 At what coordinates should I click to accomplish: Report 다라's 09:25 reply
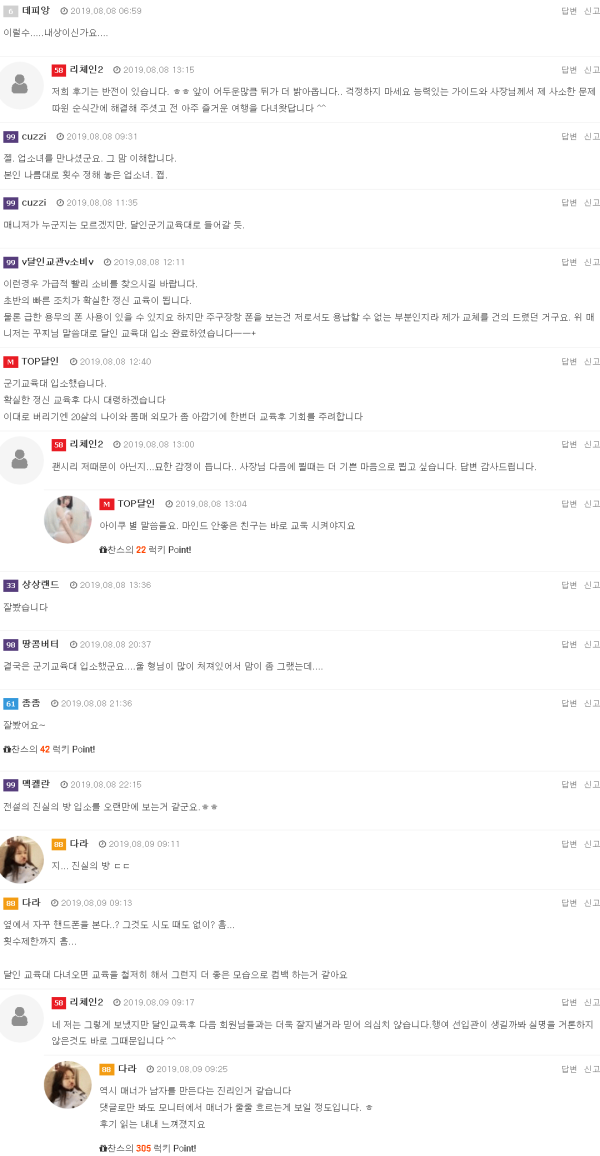[592, 1069]
